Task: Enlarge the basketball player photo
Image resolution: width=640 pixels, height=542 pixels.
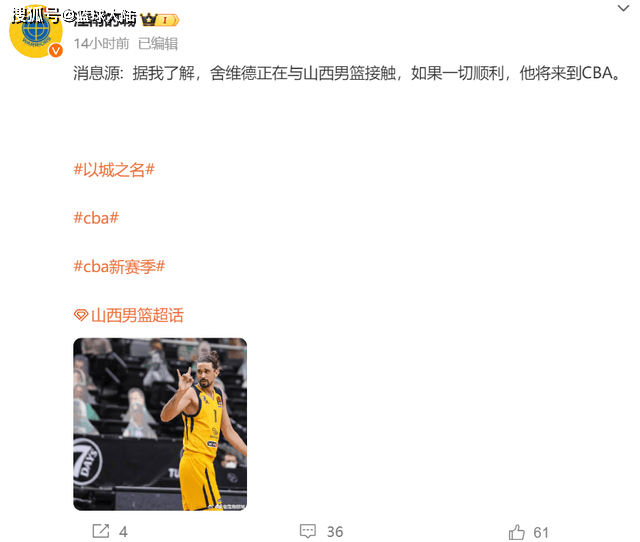Action: (x=160, y=424)
